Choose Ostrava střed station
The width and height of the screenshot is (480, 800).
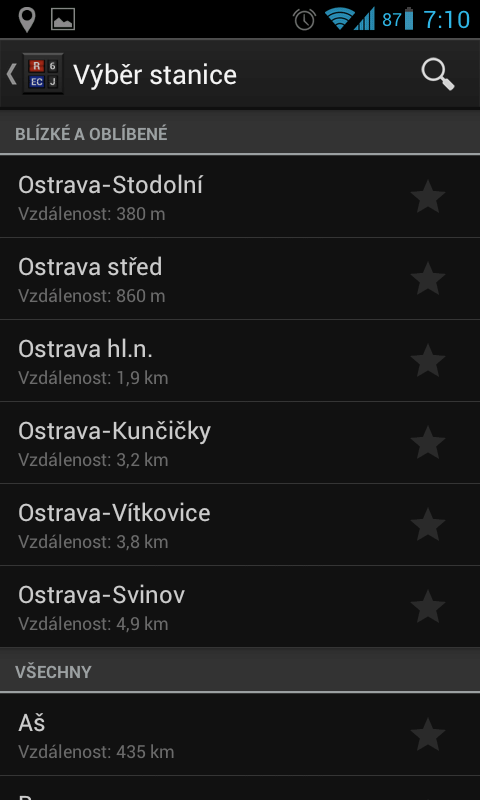240,279
